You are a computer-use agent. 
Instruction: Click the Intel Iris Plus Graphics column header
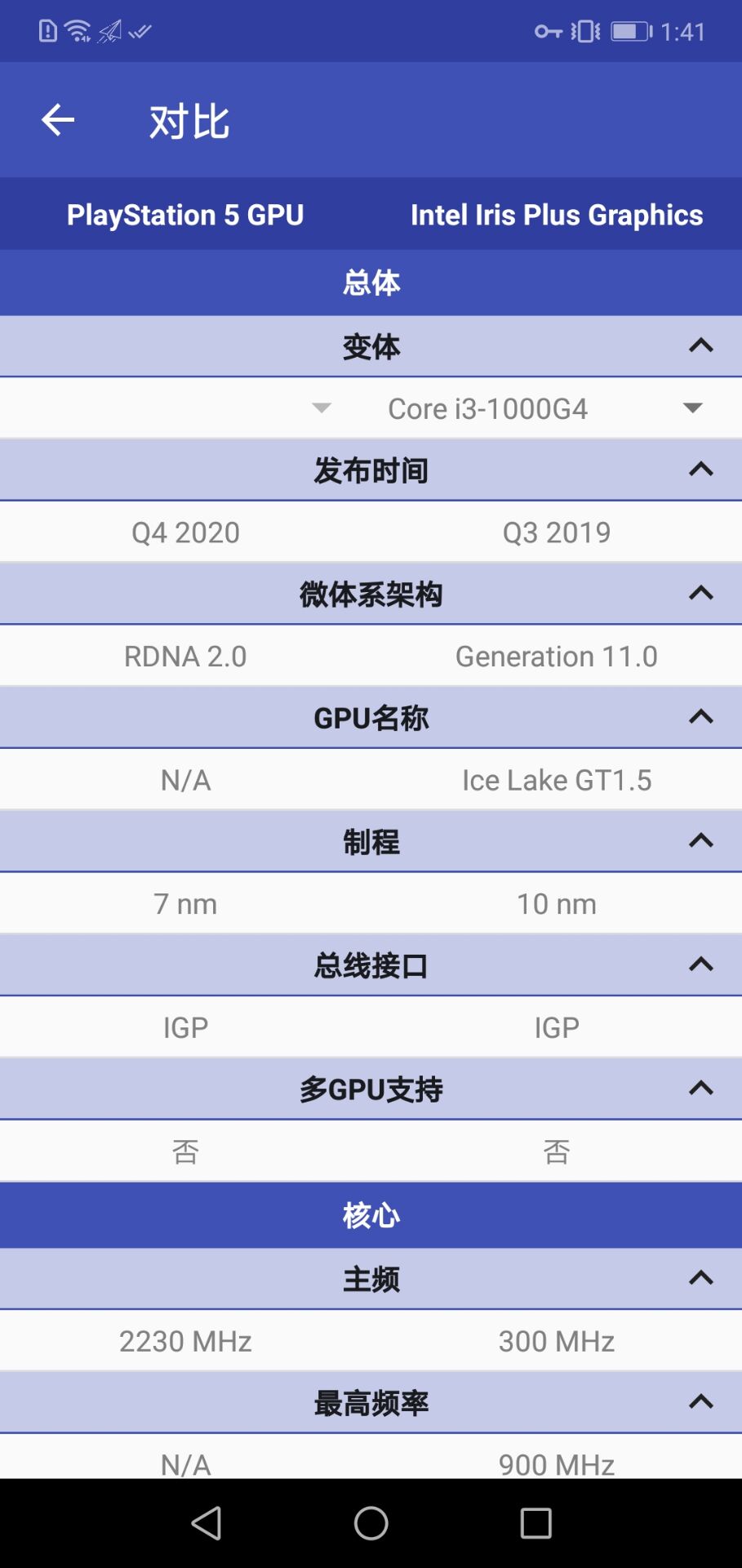click(x=557, y=215)
